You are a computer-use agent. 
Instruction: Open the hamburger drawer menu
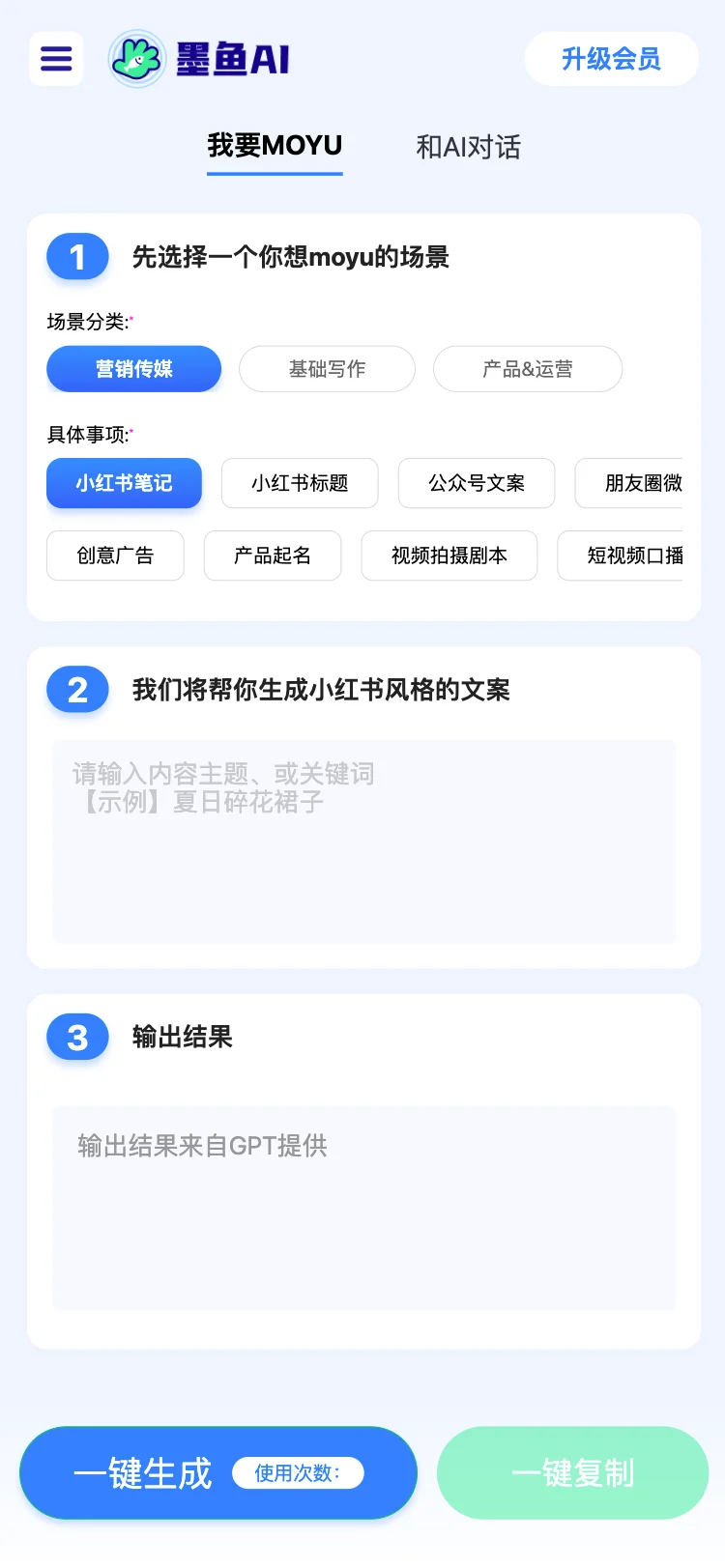tap(56, 59)
